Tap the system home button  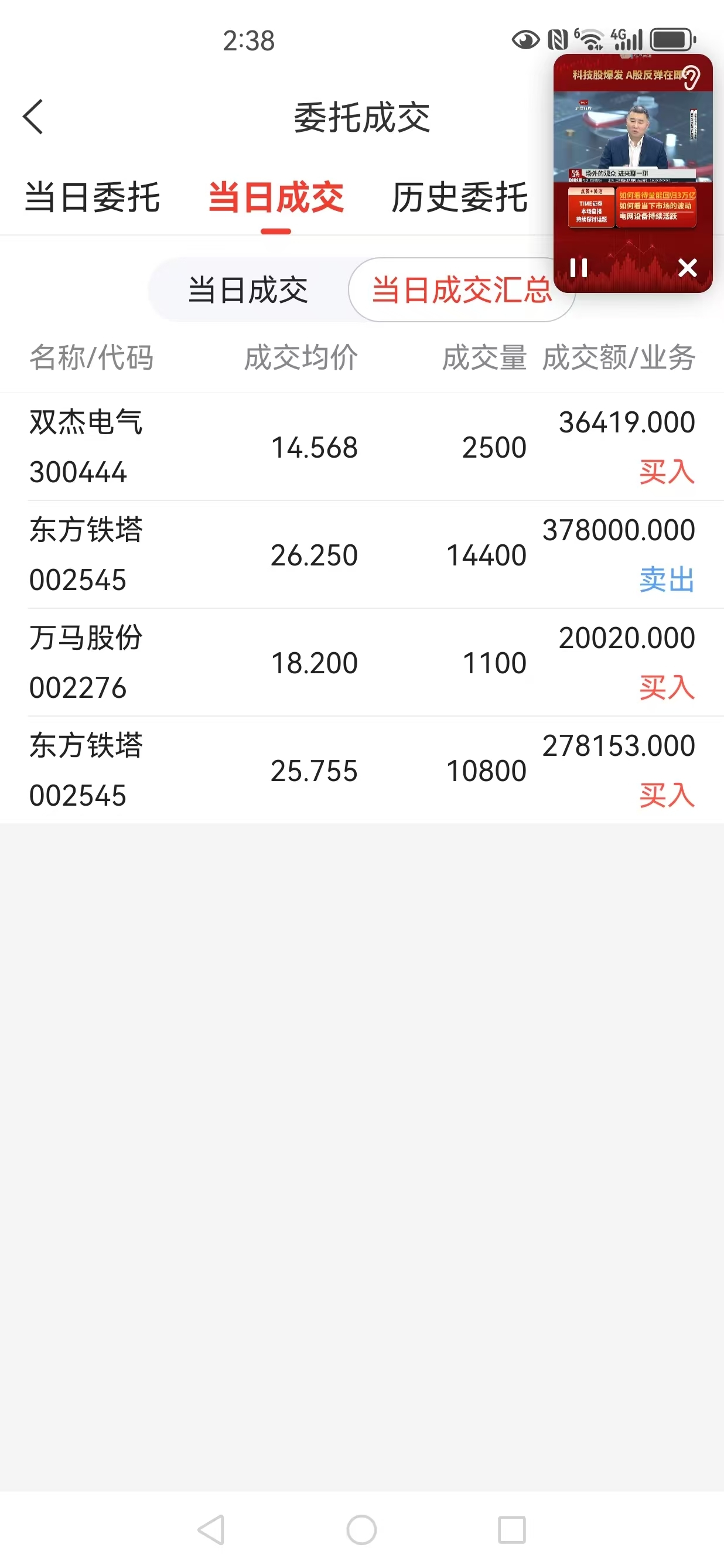(x=361, y=1530)
